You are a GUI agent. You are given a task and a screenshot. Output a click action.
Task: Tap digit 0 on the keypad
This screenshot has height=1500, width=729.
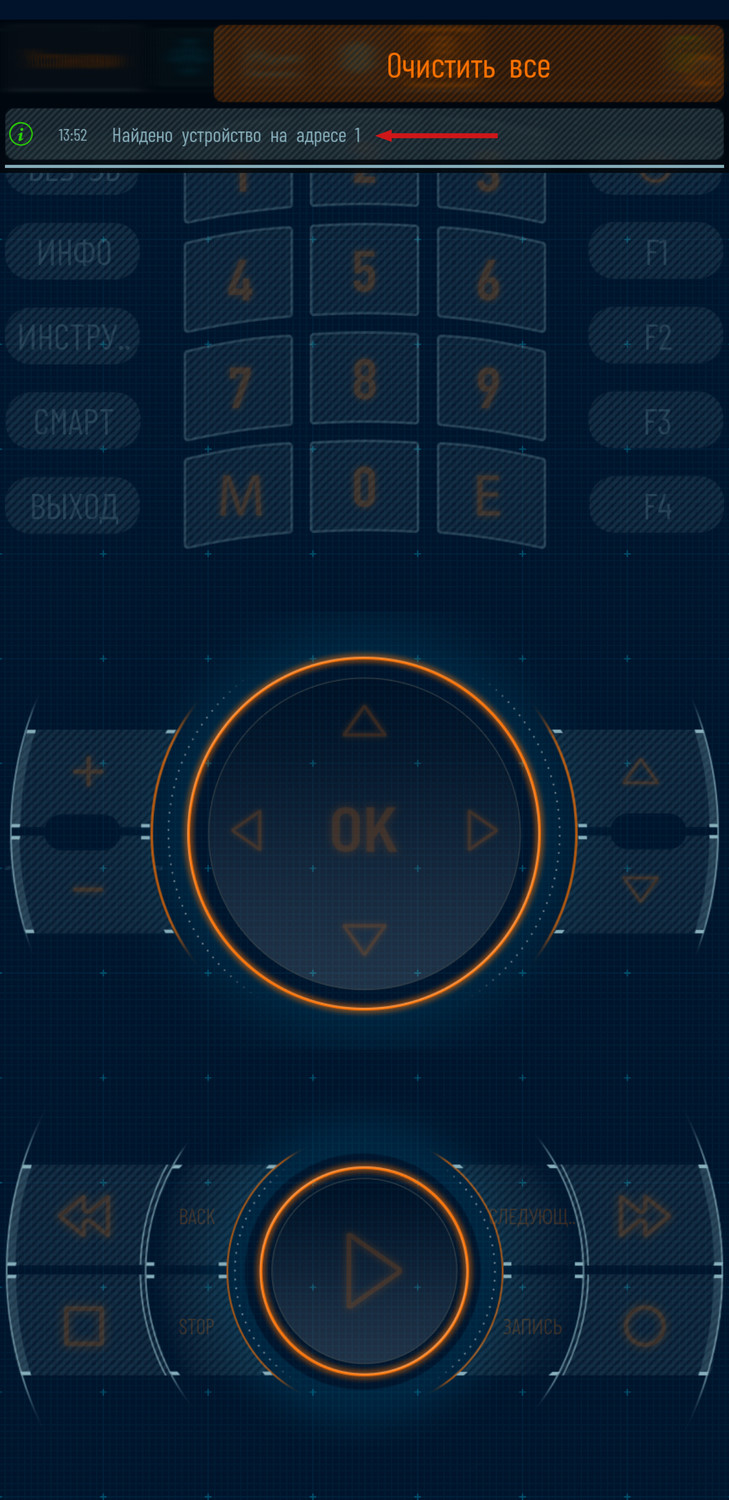pyautogui.click(x=364, y=488)
